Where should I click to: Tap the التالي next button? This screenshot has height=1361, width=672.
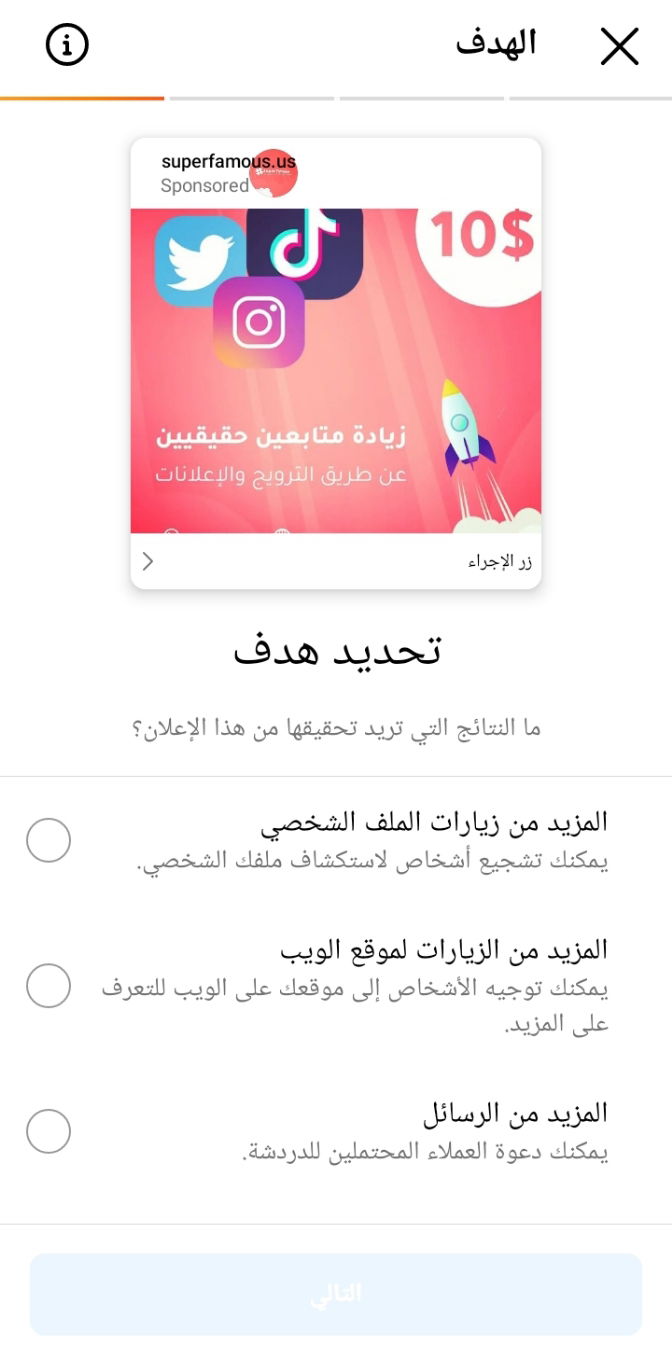336,1294
